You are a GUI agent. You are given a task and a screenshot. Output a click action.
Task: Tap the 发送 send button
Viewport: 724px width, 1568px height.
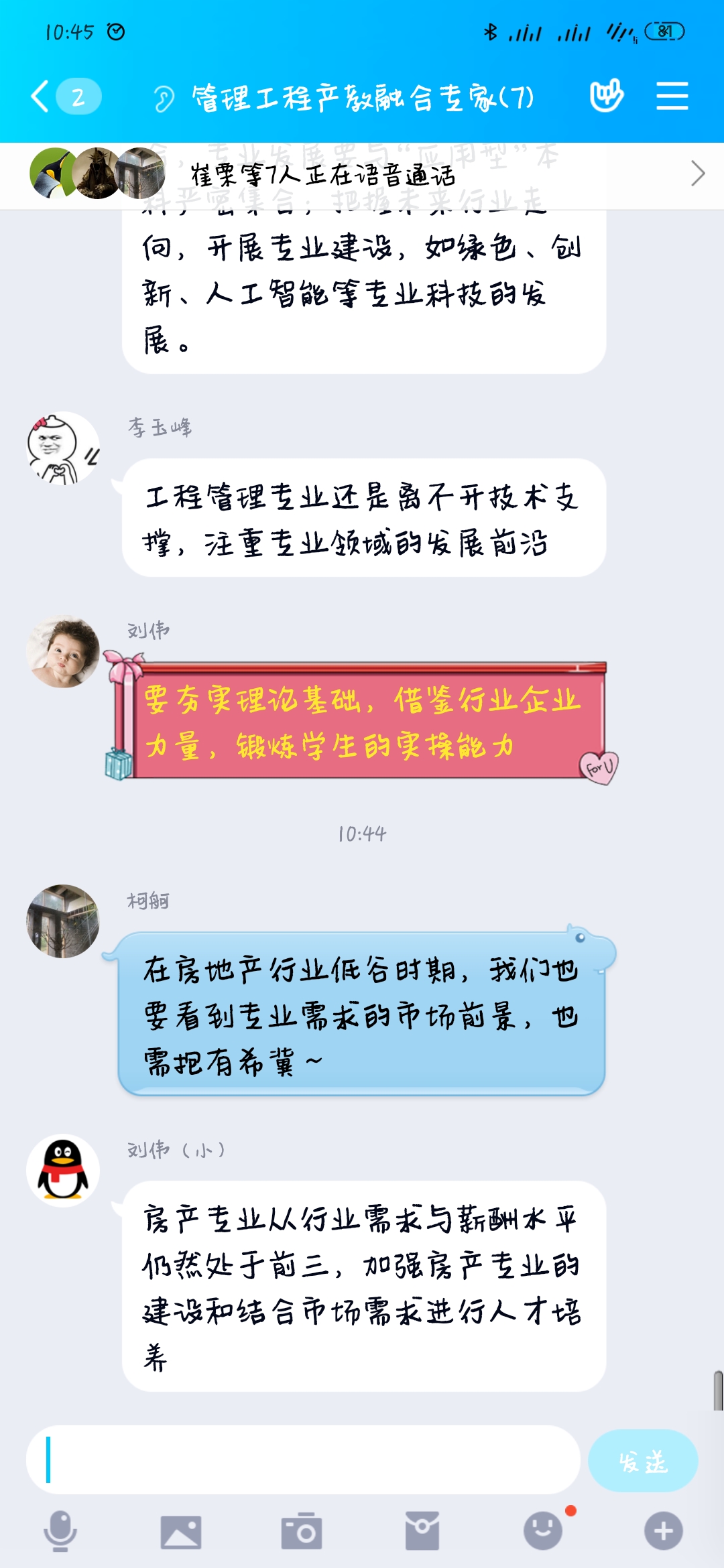tap(642, 1461)
